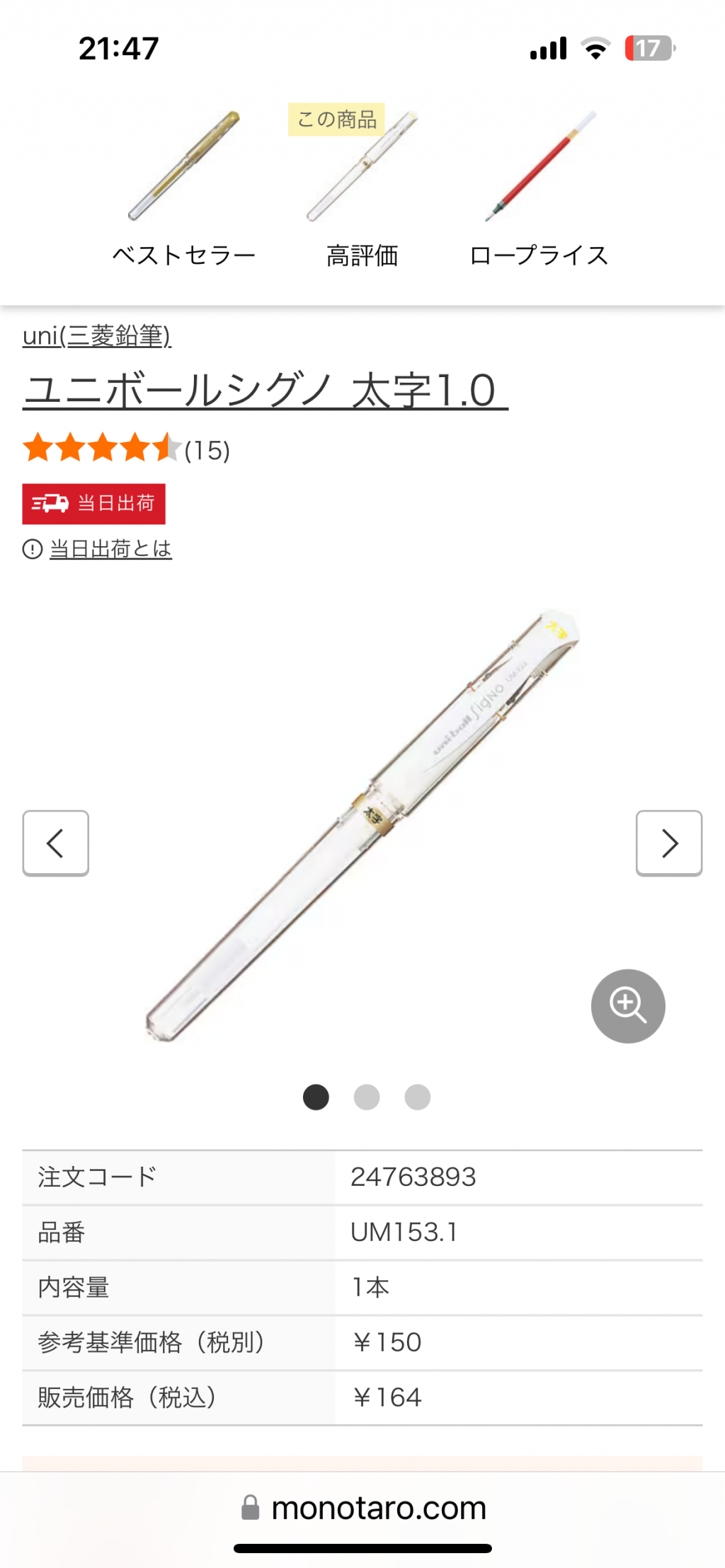725x1568 pixels.
Task: Jump to the third image dot
Action: tap(418, 1097)
